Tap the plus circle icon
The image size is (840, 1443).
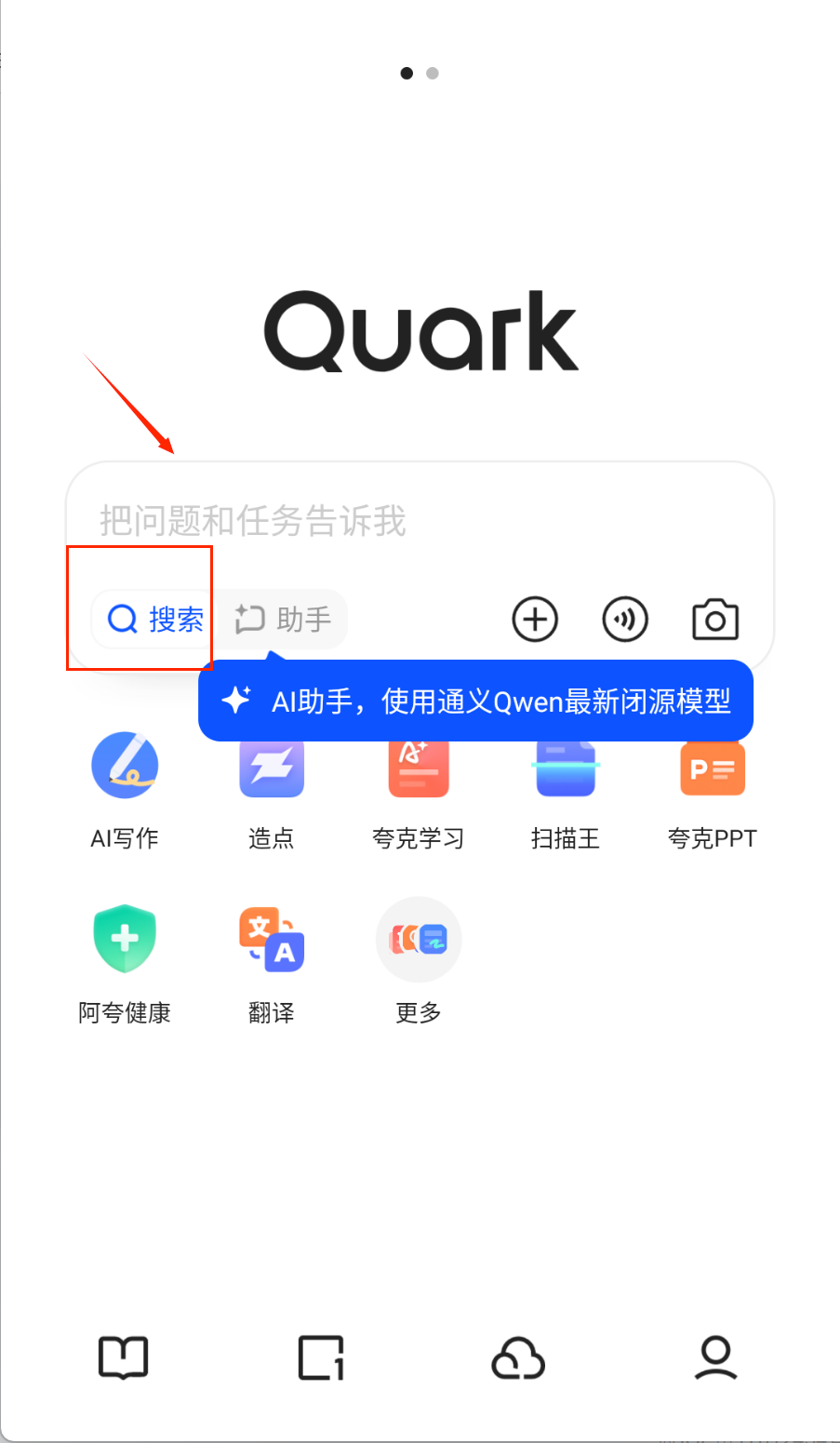(535, 620)
